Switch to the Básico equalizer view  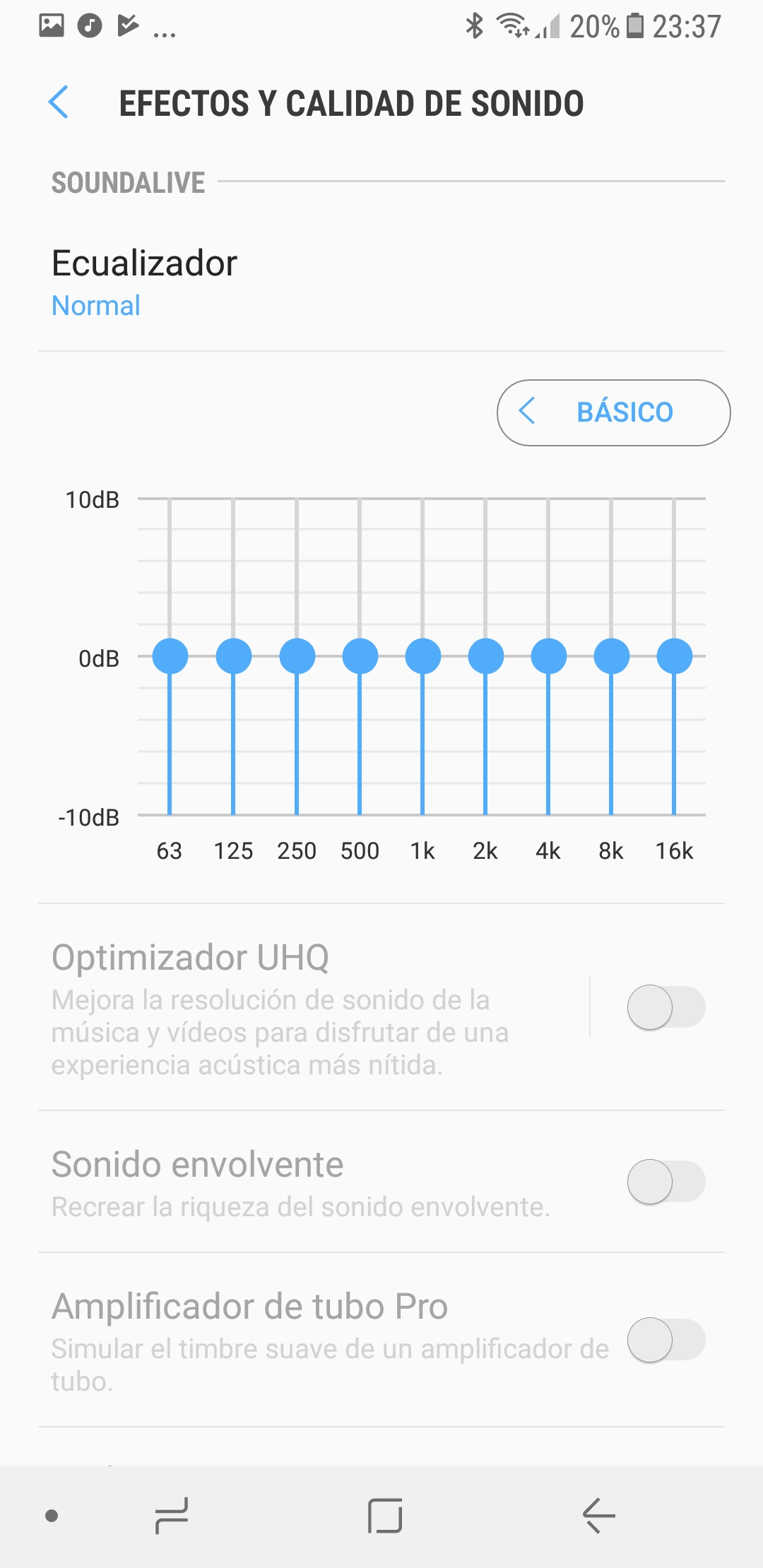click(613, 412)
